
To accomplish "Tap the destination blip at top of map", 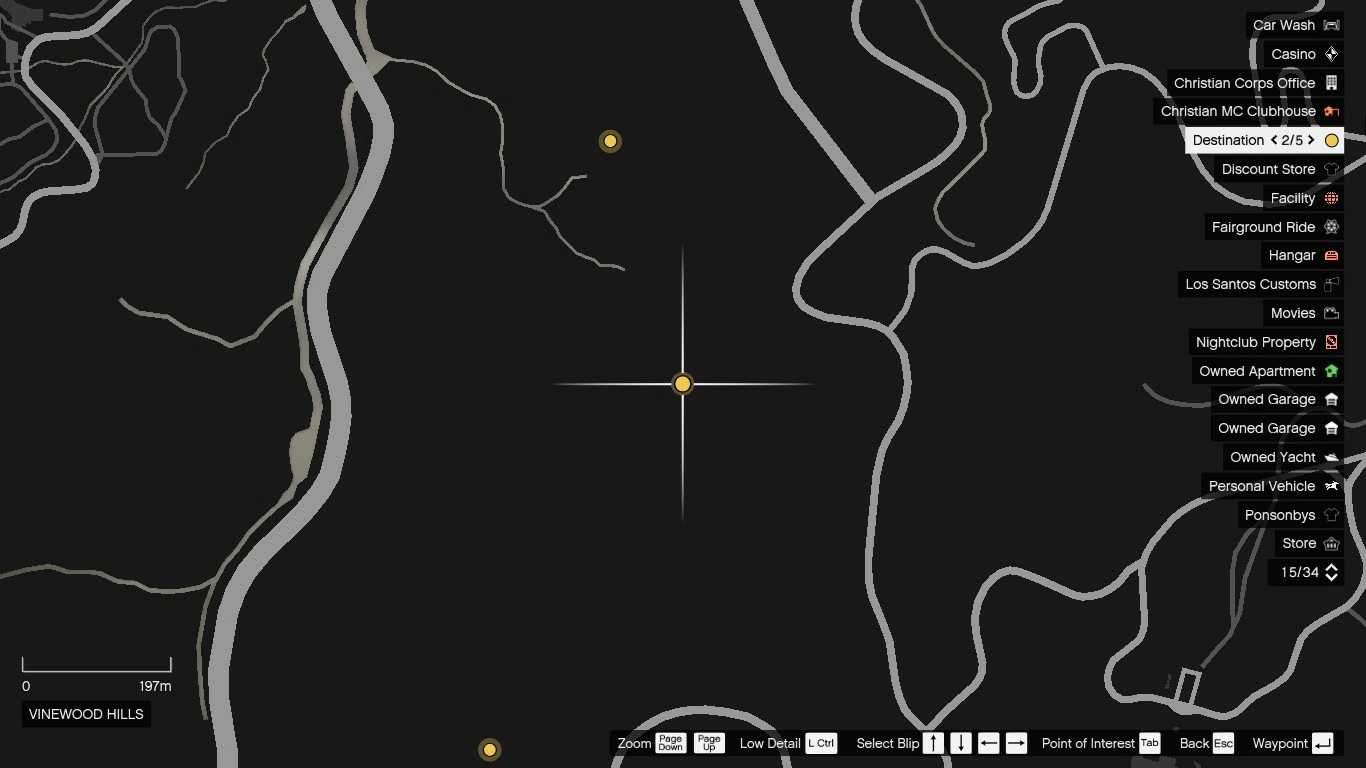I will 610,141.
